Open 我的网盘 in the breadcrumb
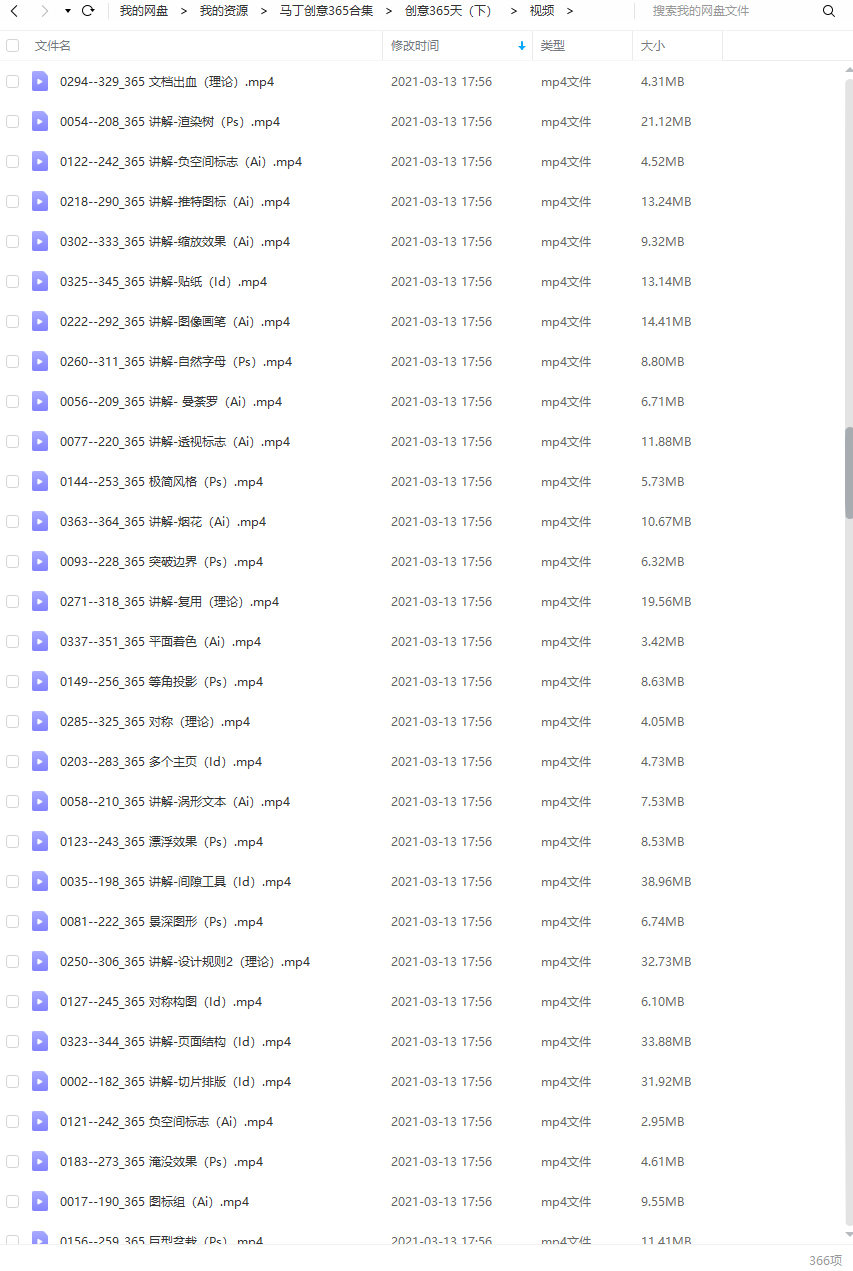This screenshot has height=1271, width=853. pos(144,11)
